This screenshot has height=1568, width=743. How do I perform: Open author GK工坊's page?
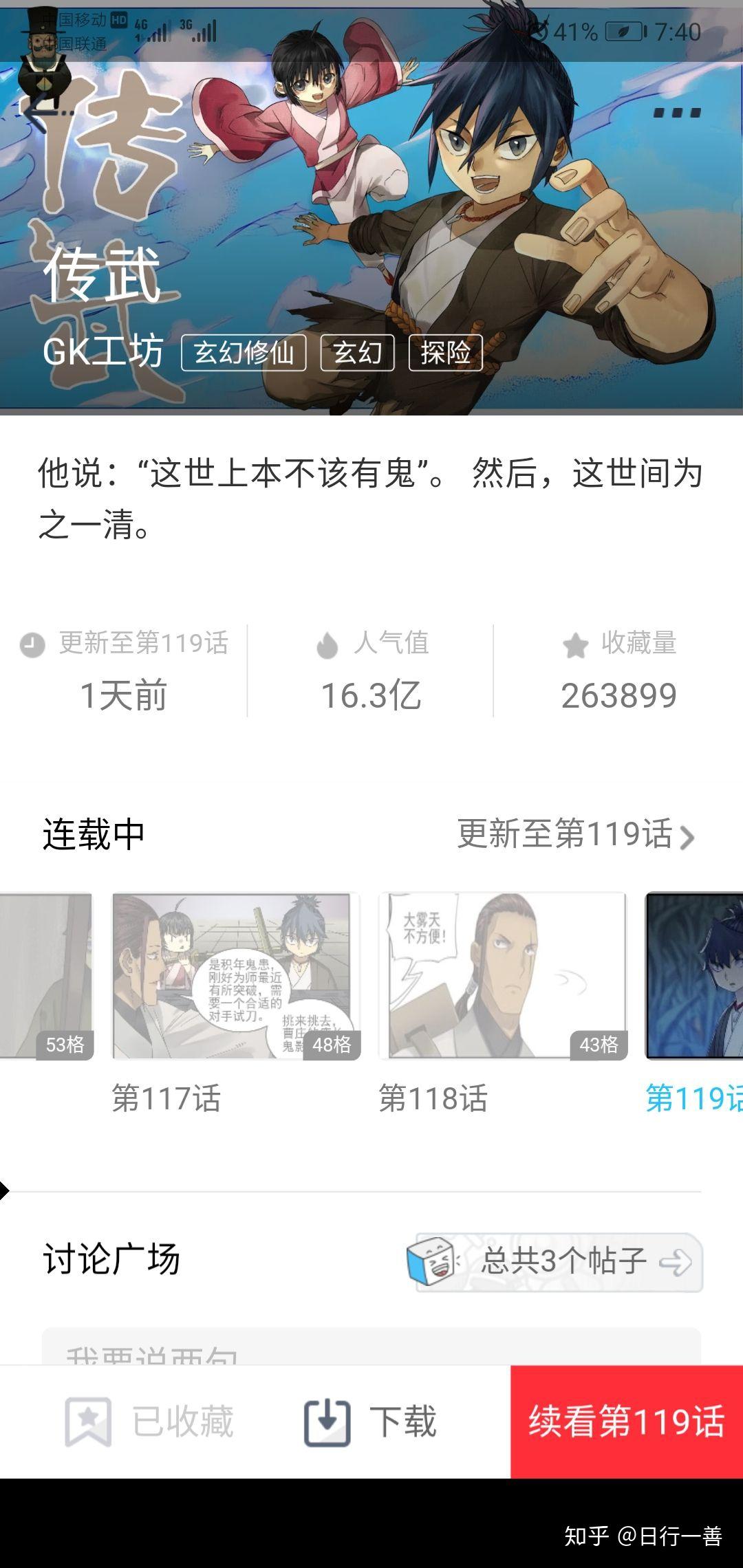tap(103, 351)
